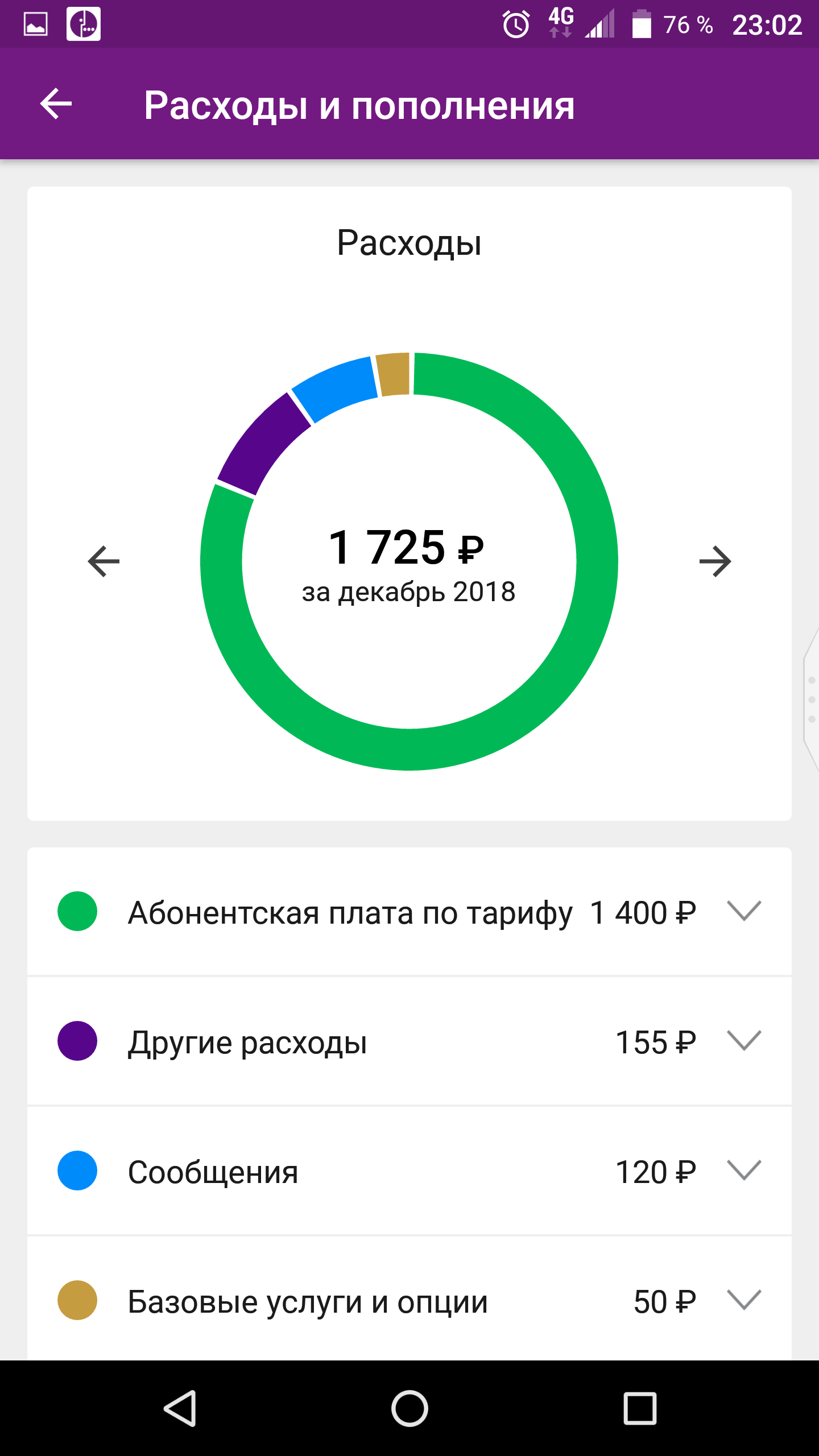Expand Другие расходы details

(744, 1041)
